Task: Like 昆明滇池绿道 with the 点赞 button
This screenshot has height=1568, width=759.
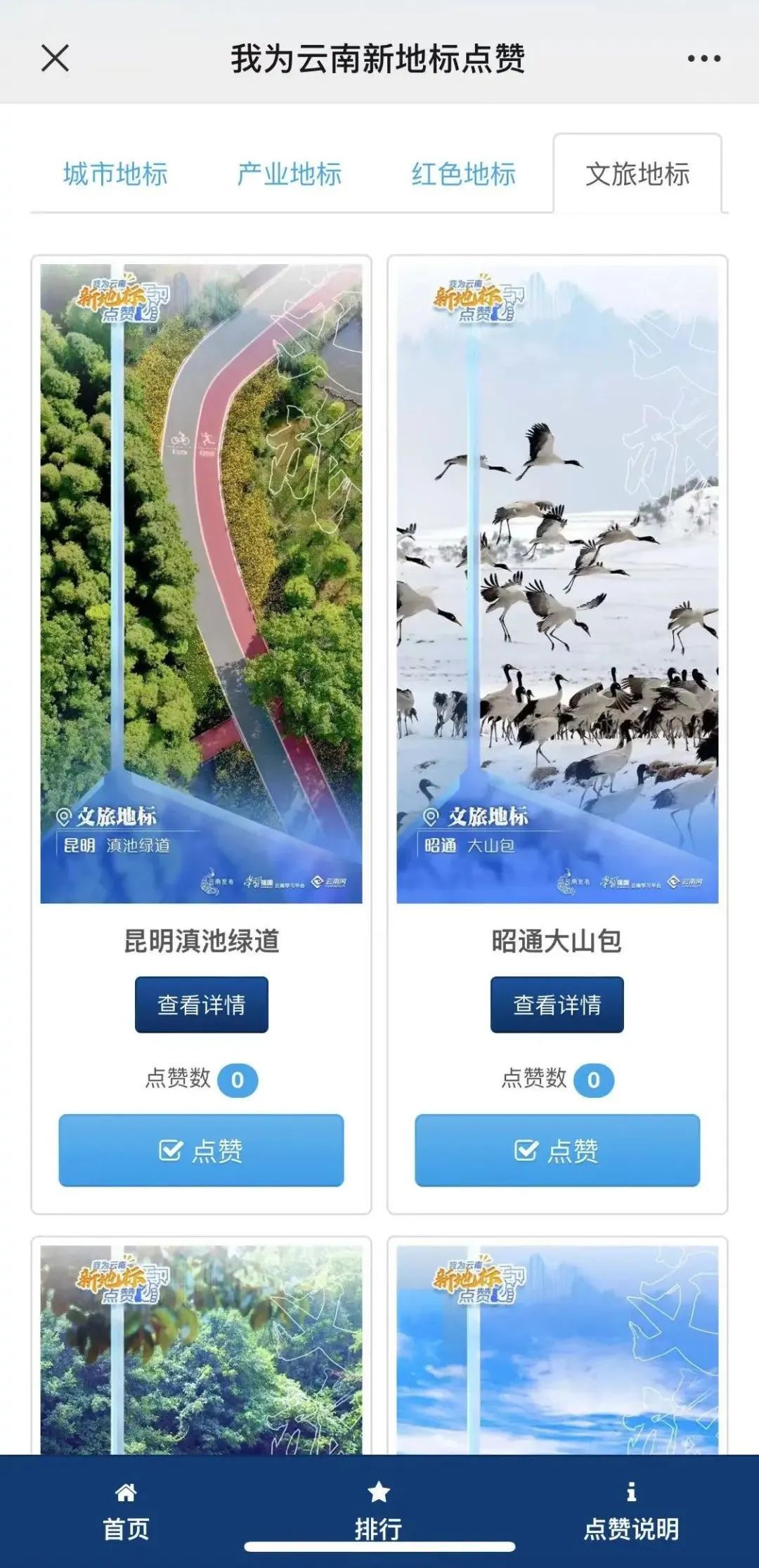Action: coord(201,1151)
